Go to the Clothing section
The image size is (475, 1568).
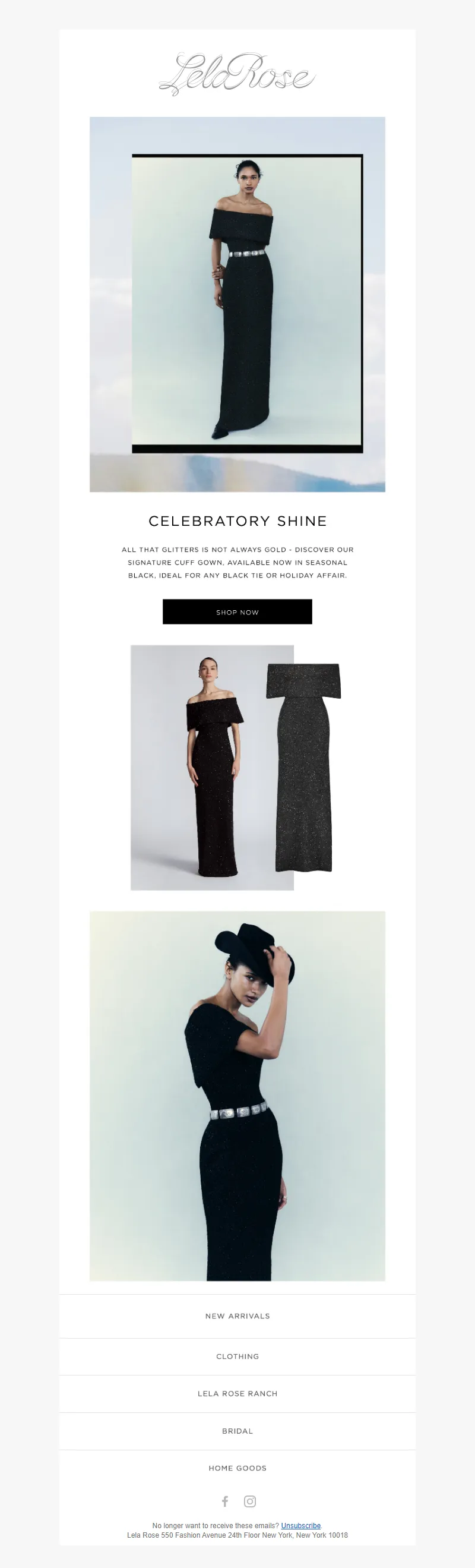237,1356
